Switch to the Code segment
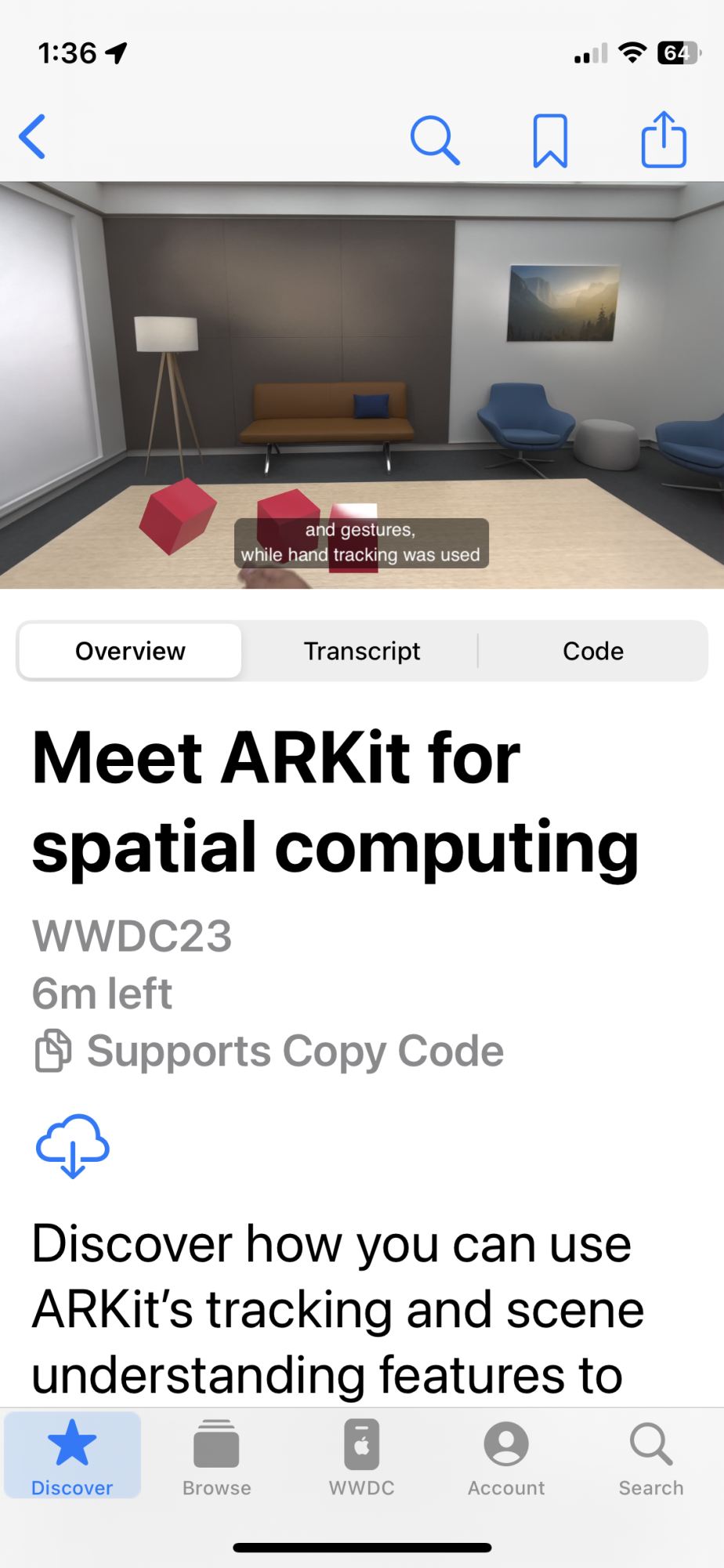The image size is (724, 1568). [593, 651]
